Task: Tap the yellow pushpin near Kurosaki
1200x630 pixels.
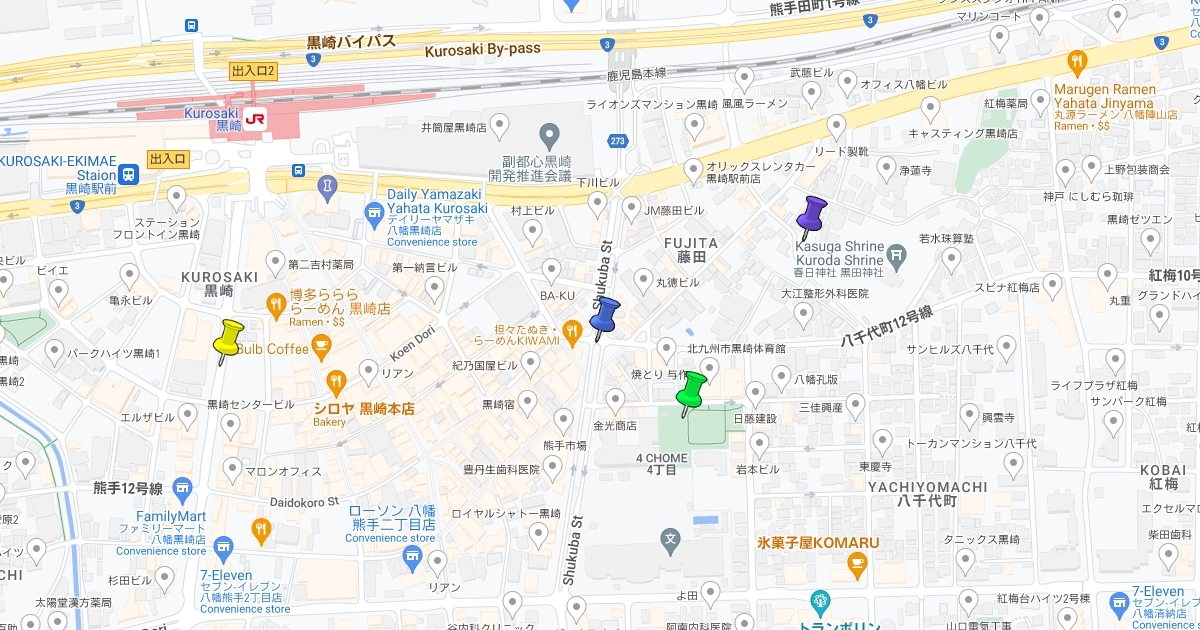Action: (229, 339)
